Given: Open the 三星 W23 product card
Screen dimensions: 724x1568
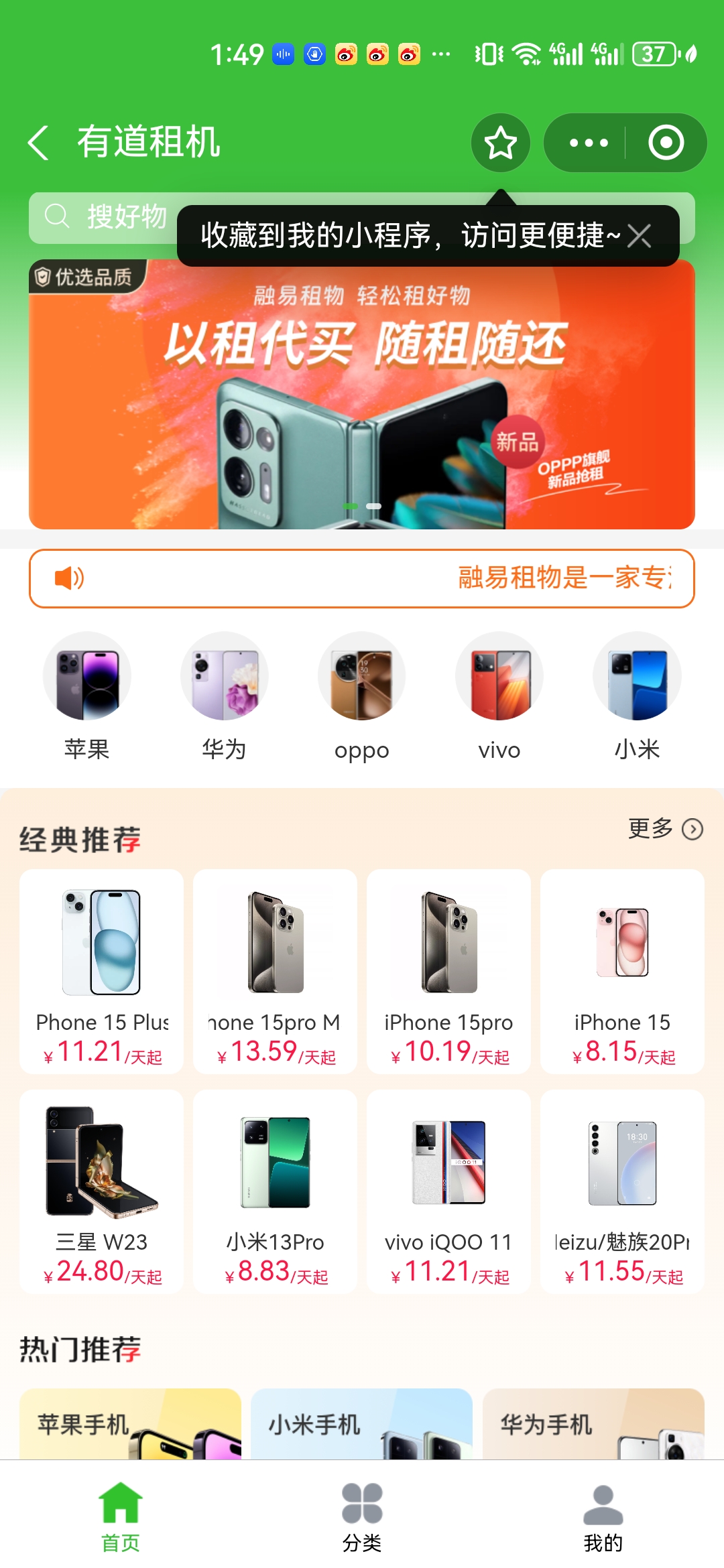Looking at the screenshot, I should click(102, 1191).
